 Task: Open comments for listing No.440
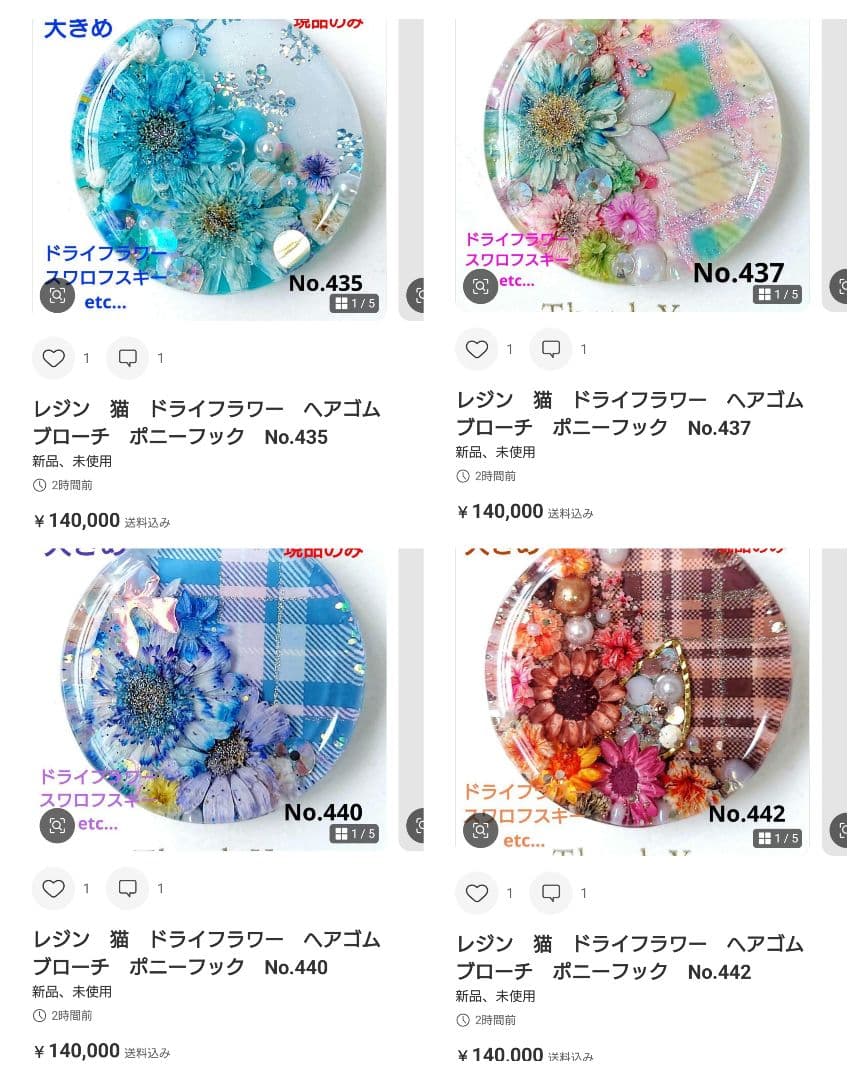127,888
